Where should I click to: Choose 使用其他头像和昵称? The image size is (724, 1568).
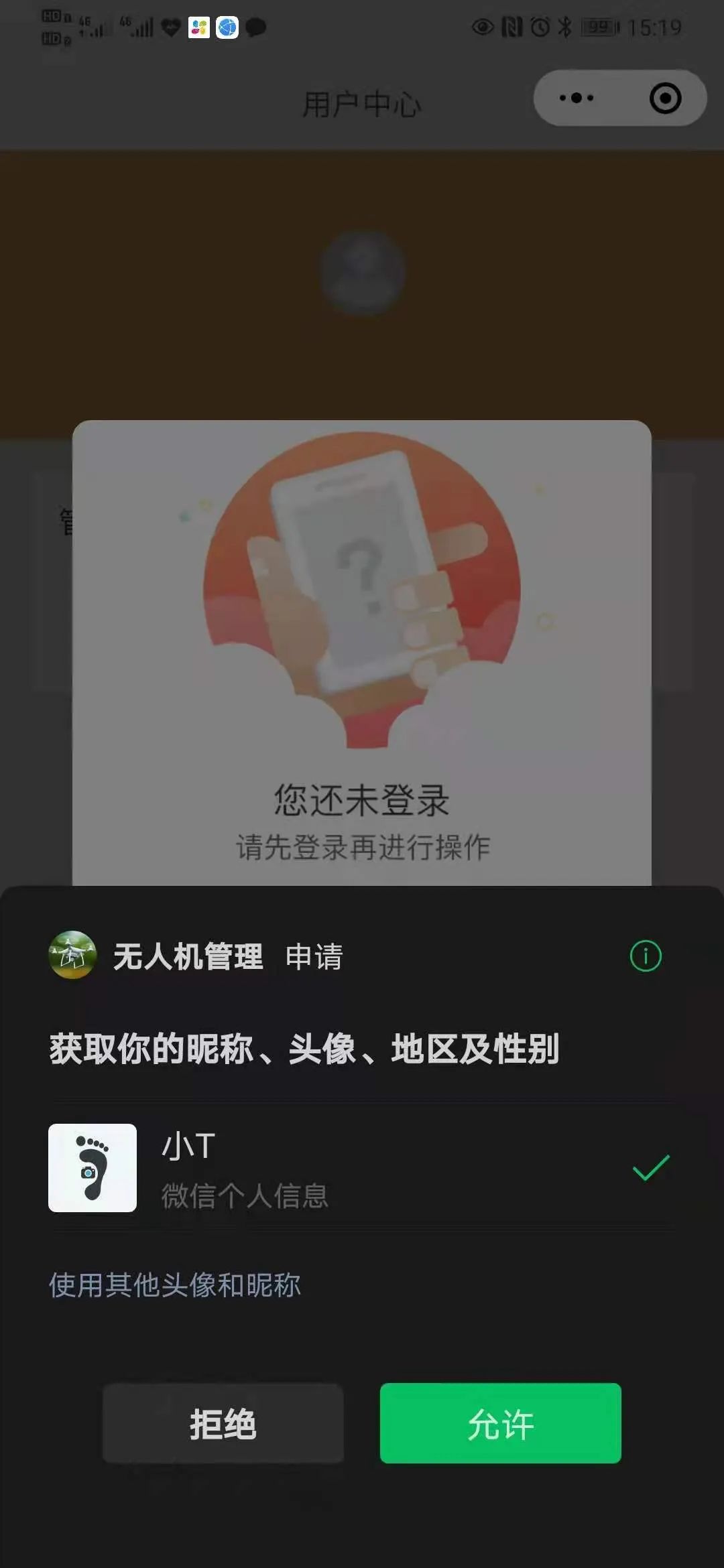[174, 1285]
